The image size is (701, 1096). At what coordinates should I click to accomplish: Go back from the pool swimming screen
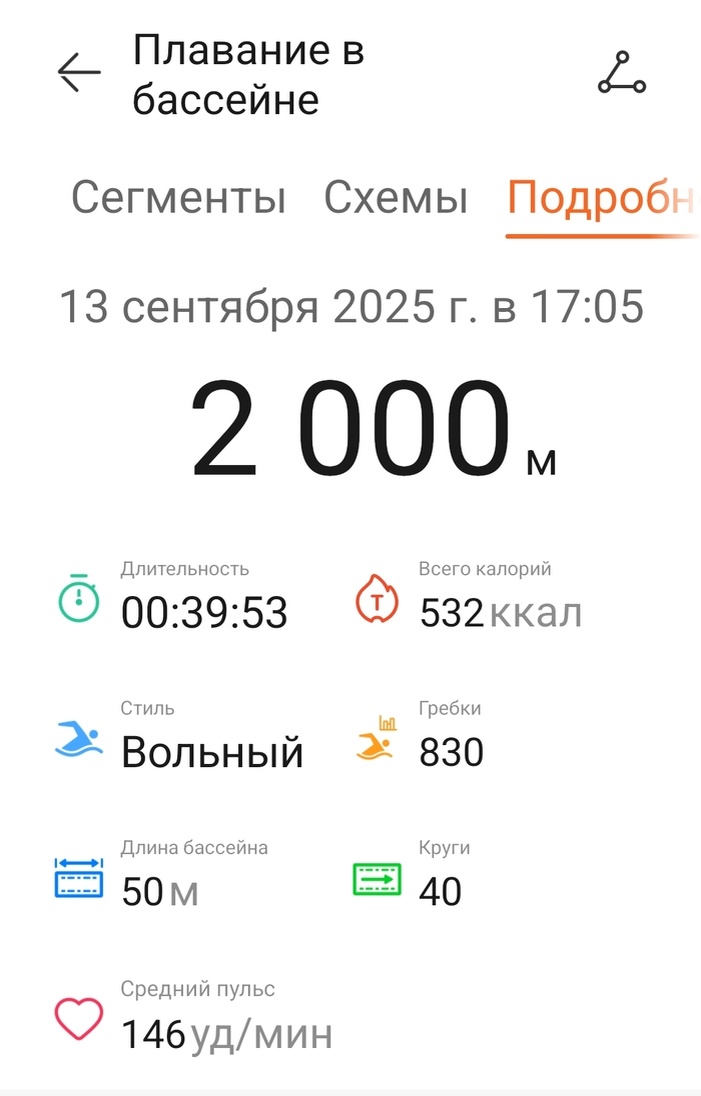79,74
